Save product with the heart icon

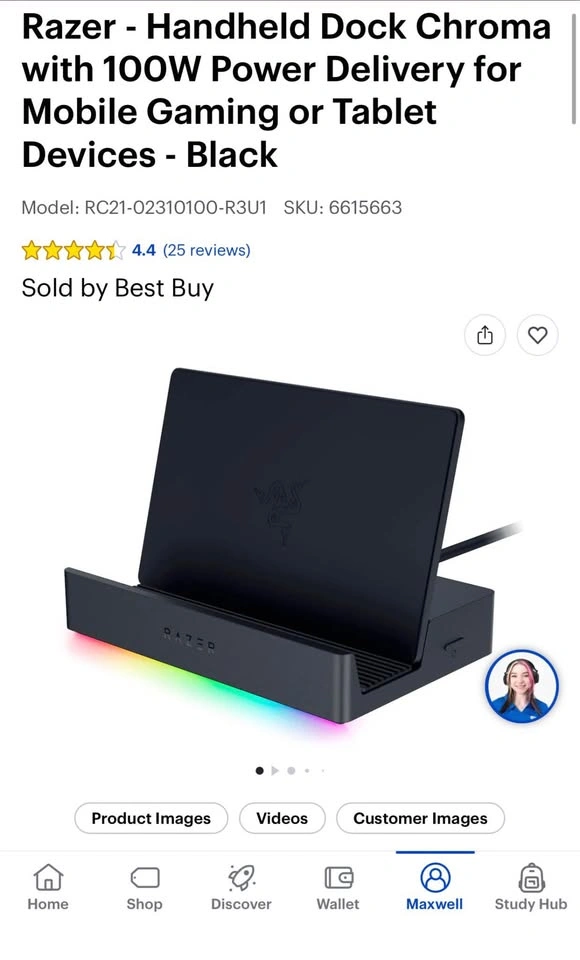click(538, 335)
